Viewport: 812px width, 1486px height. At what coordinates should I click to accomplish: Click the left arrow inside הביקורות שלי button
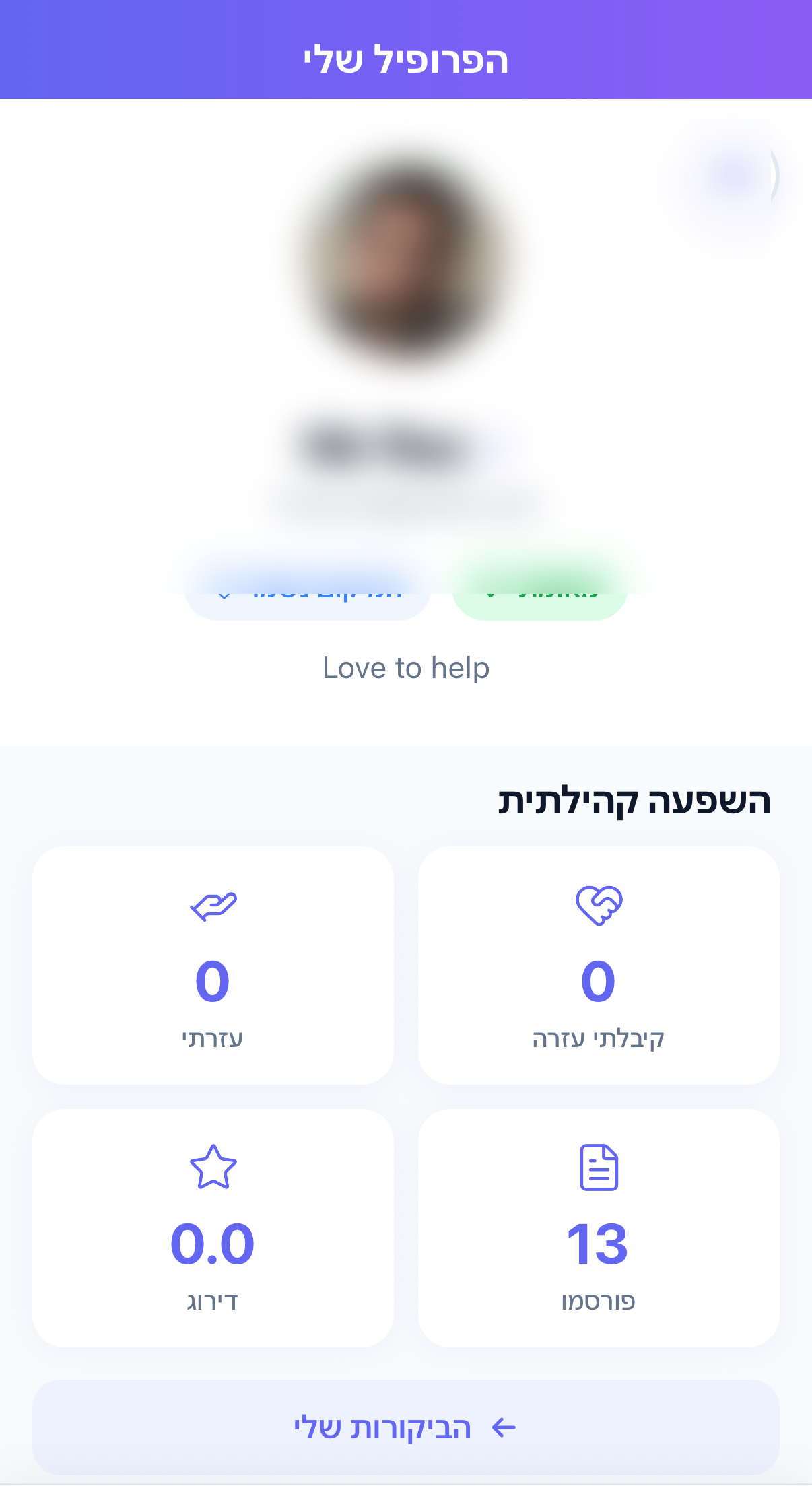(502, 1427)
